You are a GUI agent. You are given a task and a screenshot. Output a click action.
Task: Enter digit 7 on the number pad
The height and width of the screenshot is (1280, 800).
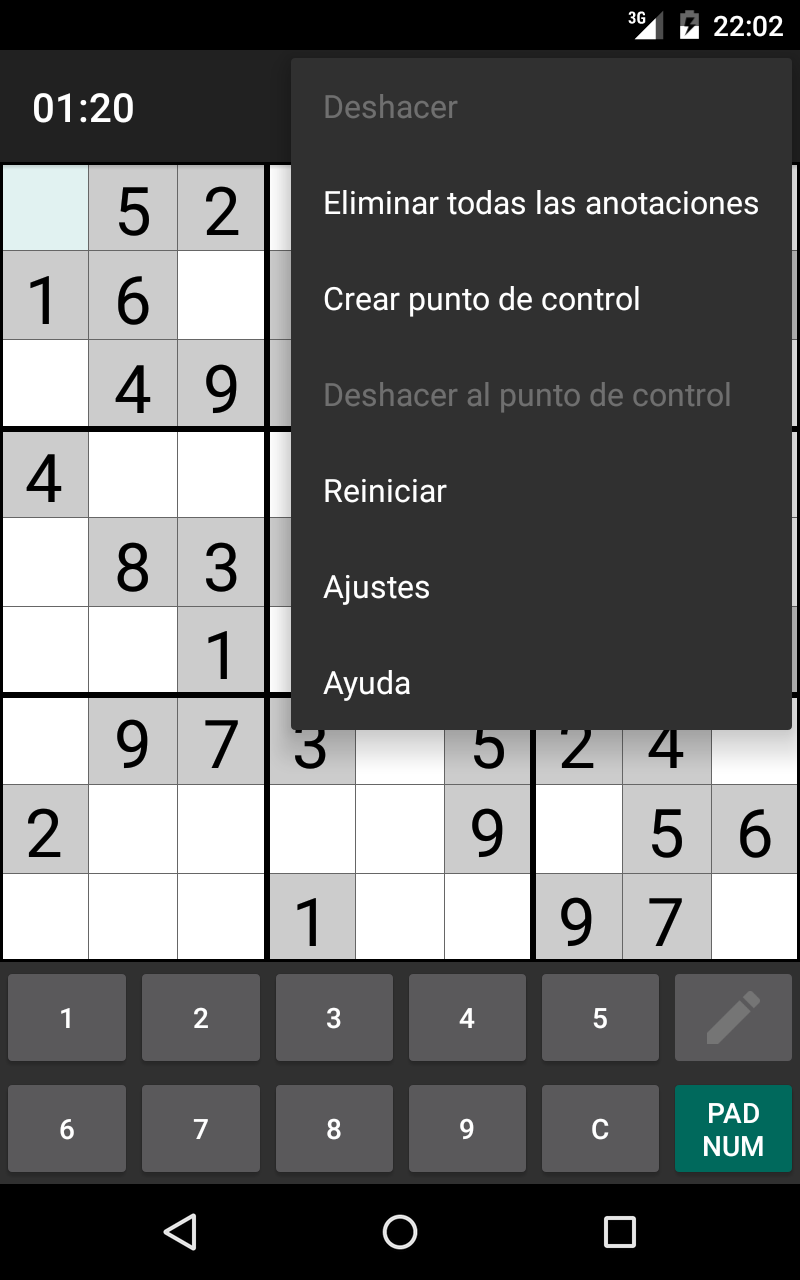click(200, 1129)
